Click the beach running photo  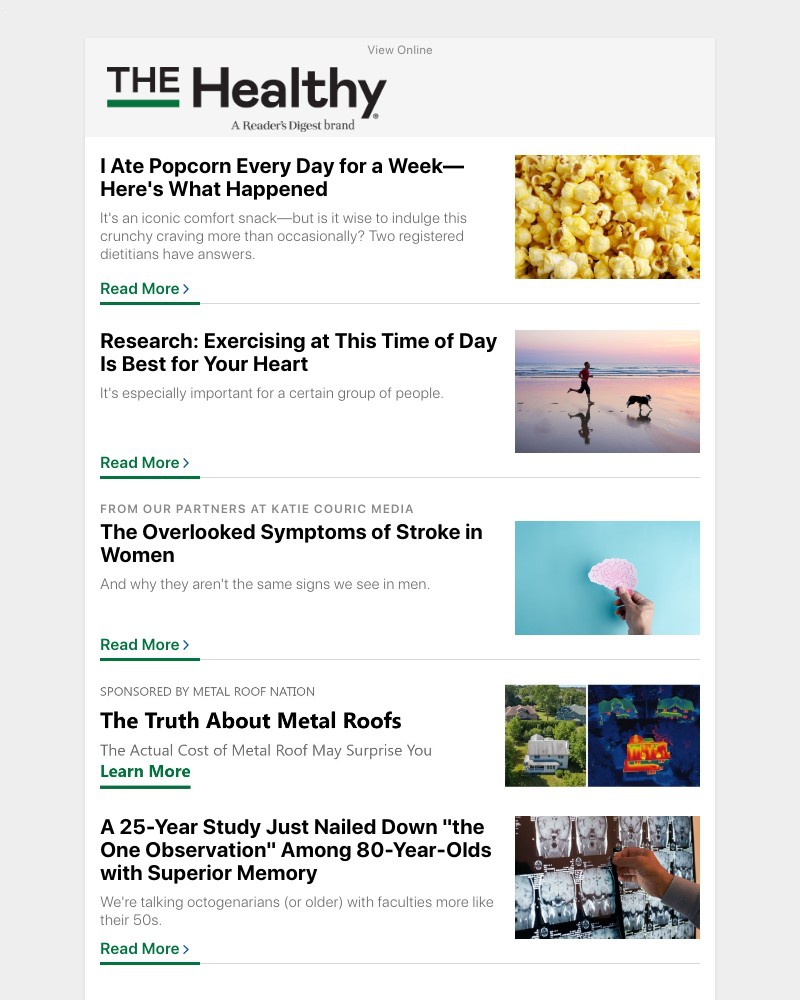(x=606, y=391)
